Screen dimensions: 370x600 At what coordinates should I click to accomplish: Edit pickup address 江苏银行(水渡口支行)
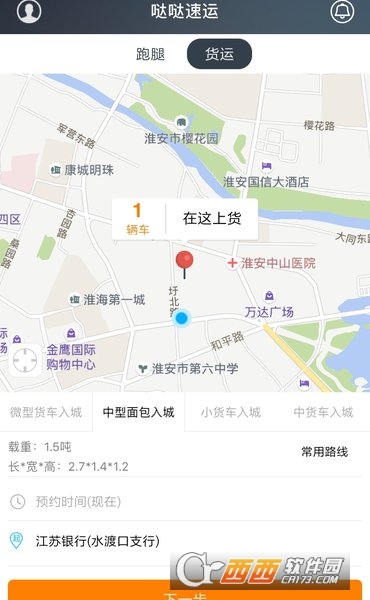tap(185, 541)
